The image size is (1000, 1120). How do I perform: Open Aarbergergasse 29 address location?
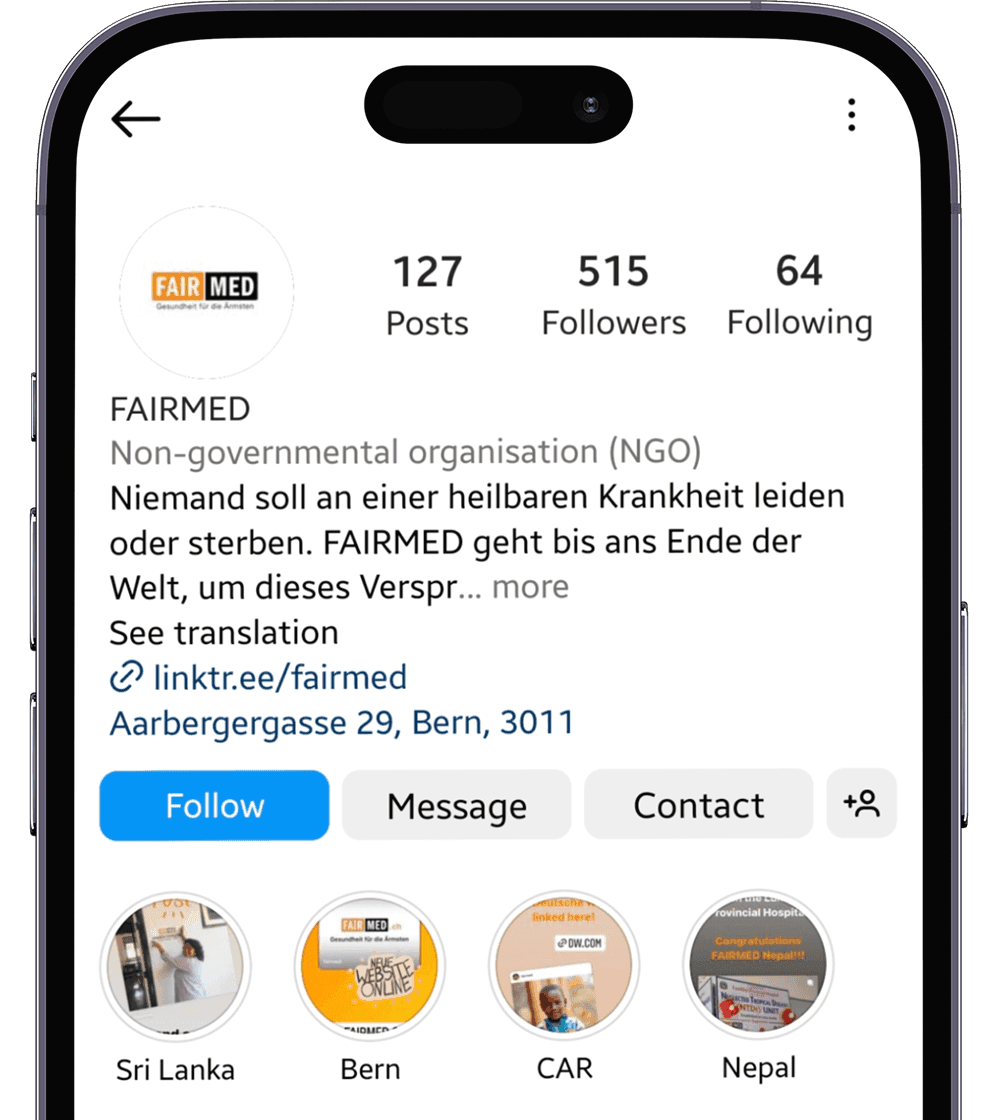342,723
